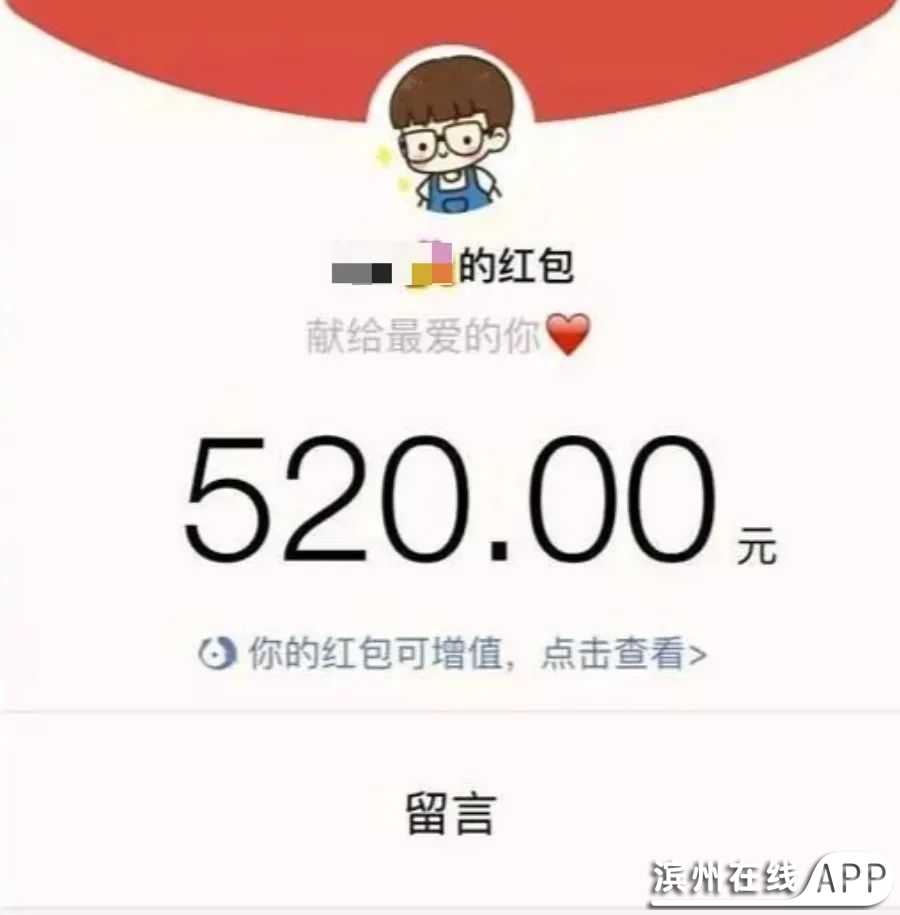Screen dimensions: 900x915
Task: Open the 你的红包可增值，点击查看 link
Action: [x=455, y=655]
